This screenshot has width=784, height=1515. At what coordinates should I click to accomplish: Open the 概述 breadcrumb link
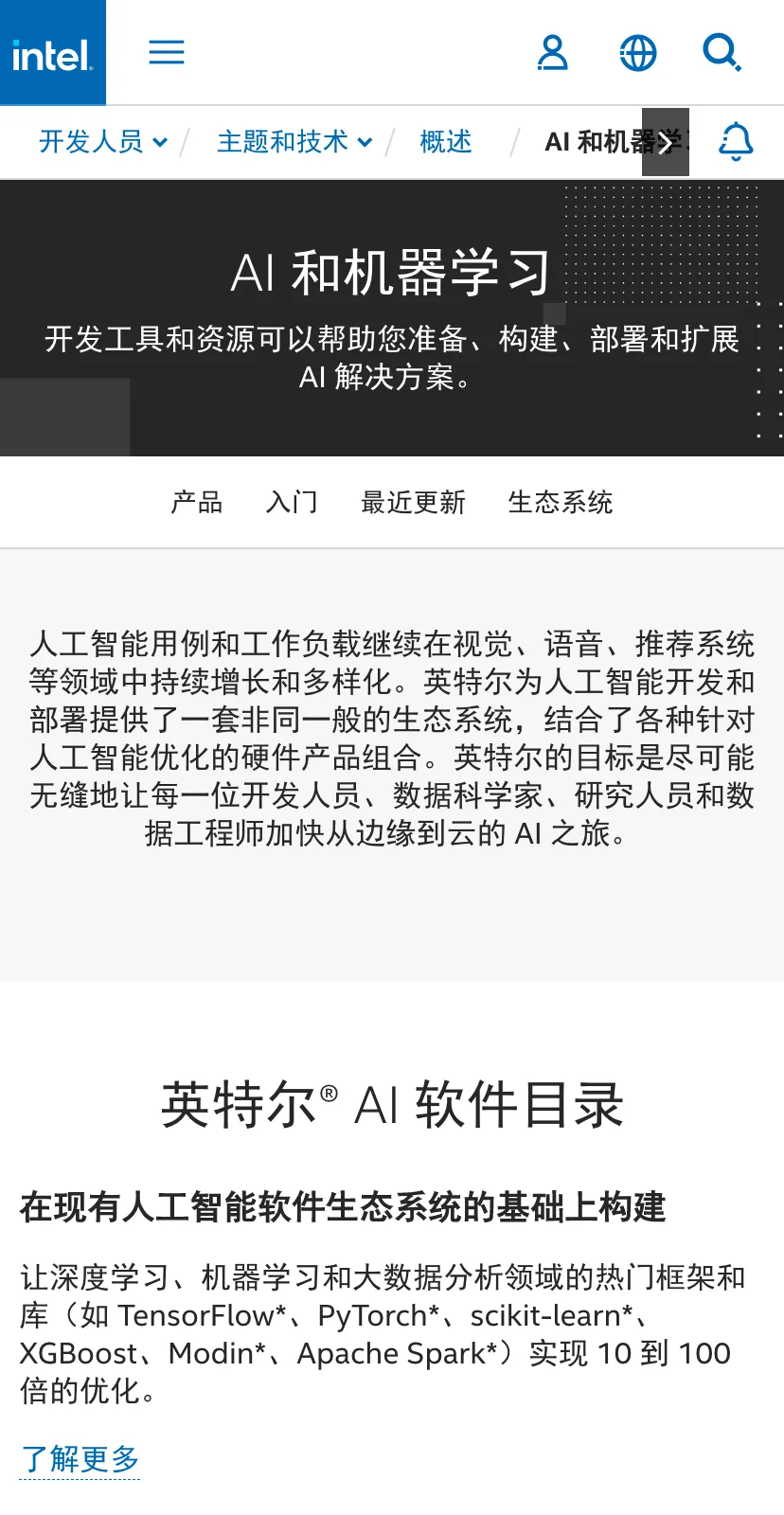(x=446, y=142)
